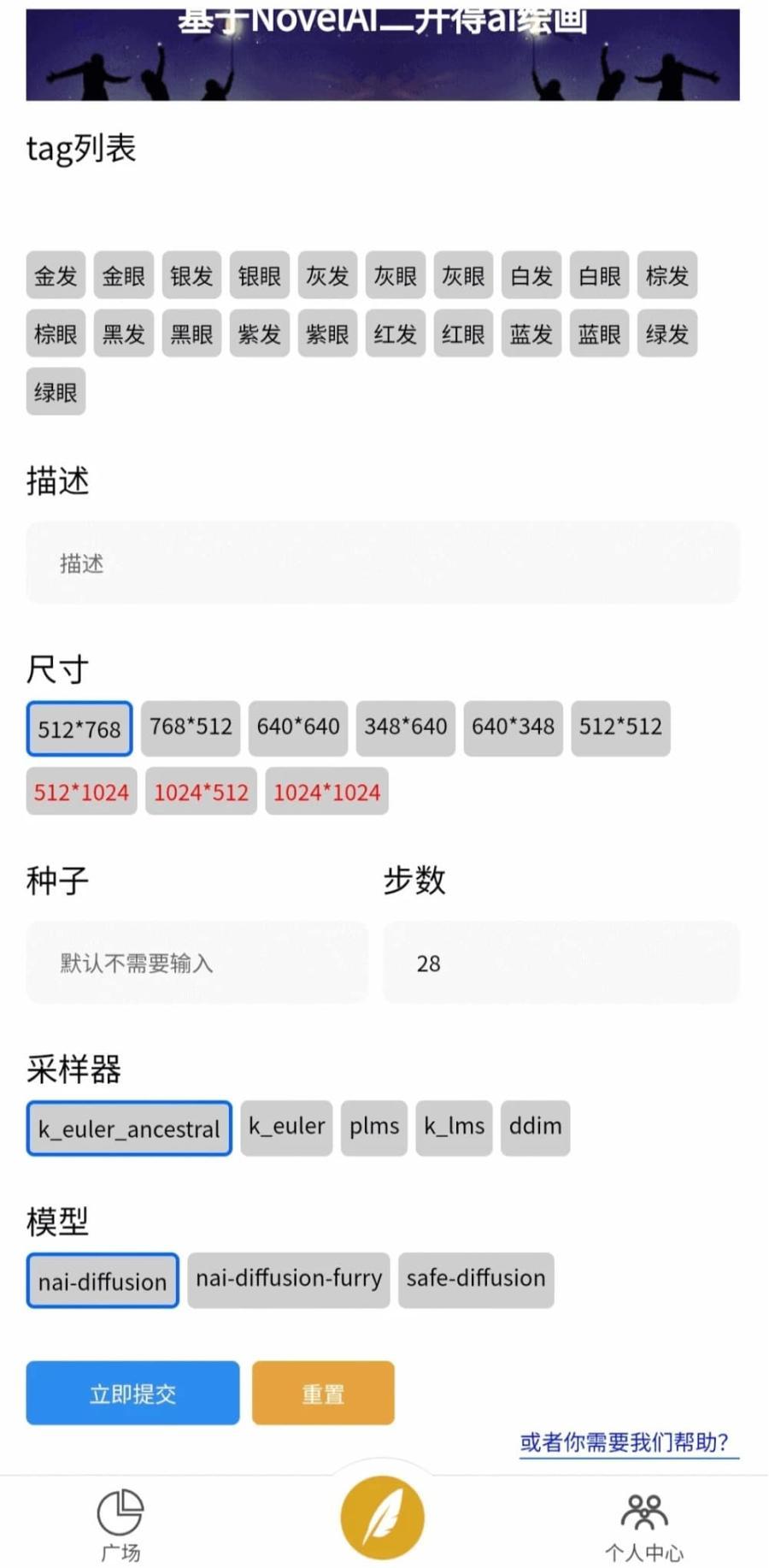Image resolution: width=769 pixels, height=1568 pixels.
Task: Select the ddim sampler
Action: click(535, 1127)
